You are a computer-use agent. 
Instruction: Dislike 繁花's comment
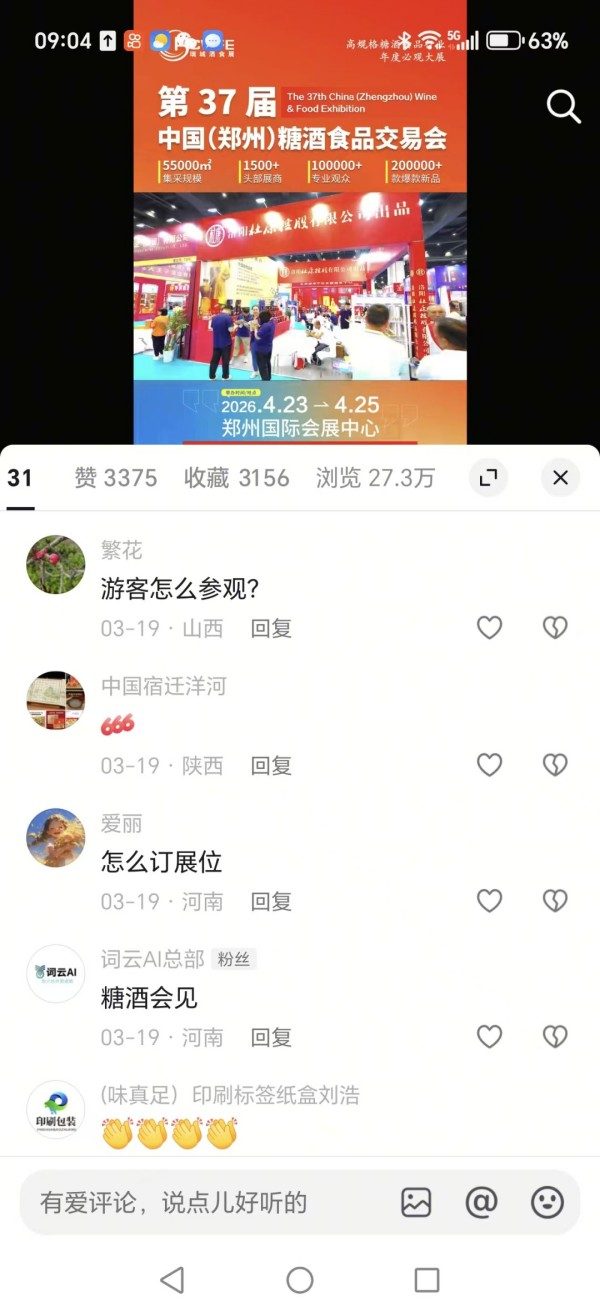pos(555,628)
